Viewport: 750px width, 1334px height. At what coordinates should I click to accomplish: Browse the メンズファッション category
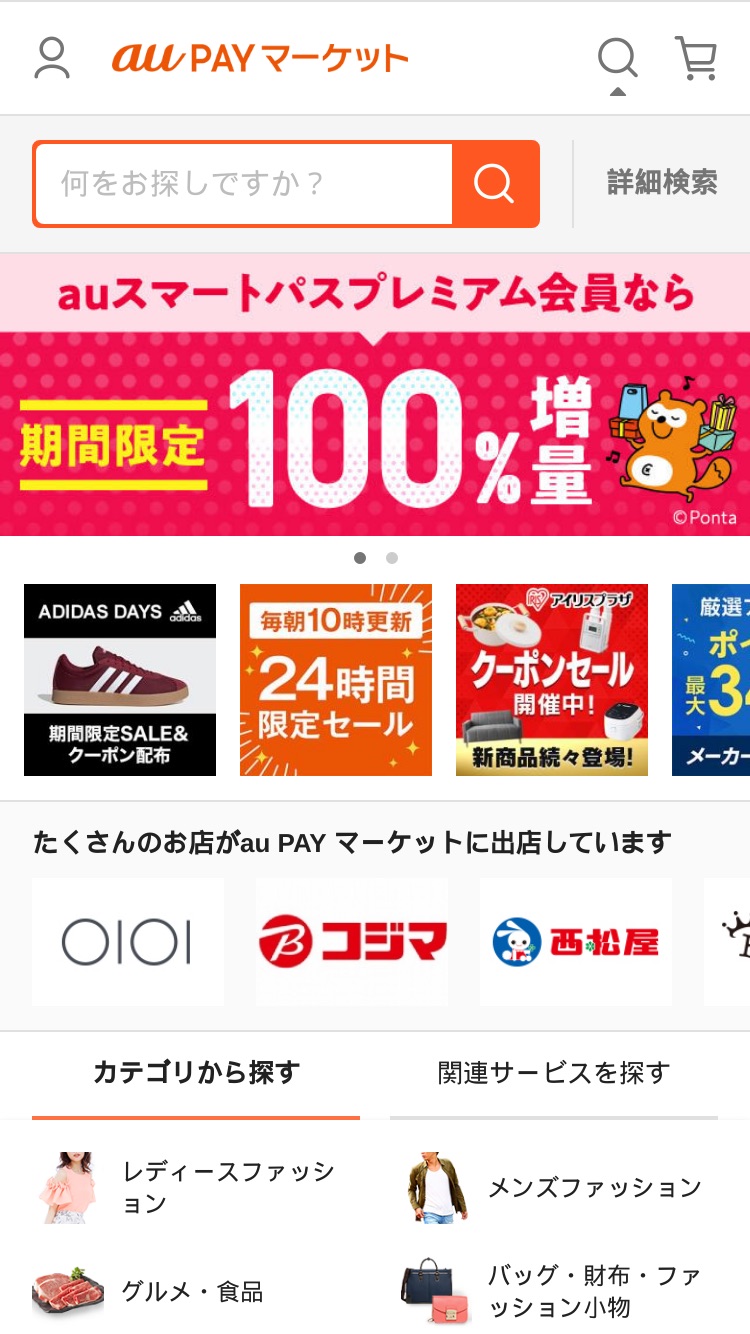554,1188
